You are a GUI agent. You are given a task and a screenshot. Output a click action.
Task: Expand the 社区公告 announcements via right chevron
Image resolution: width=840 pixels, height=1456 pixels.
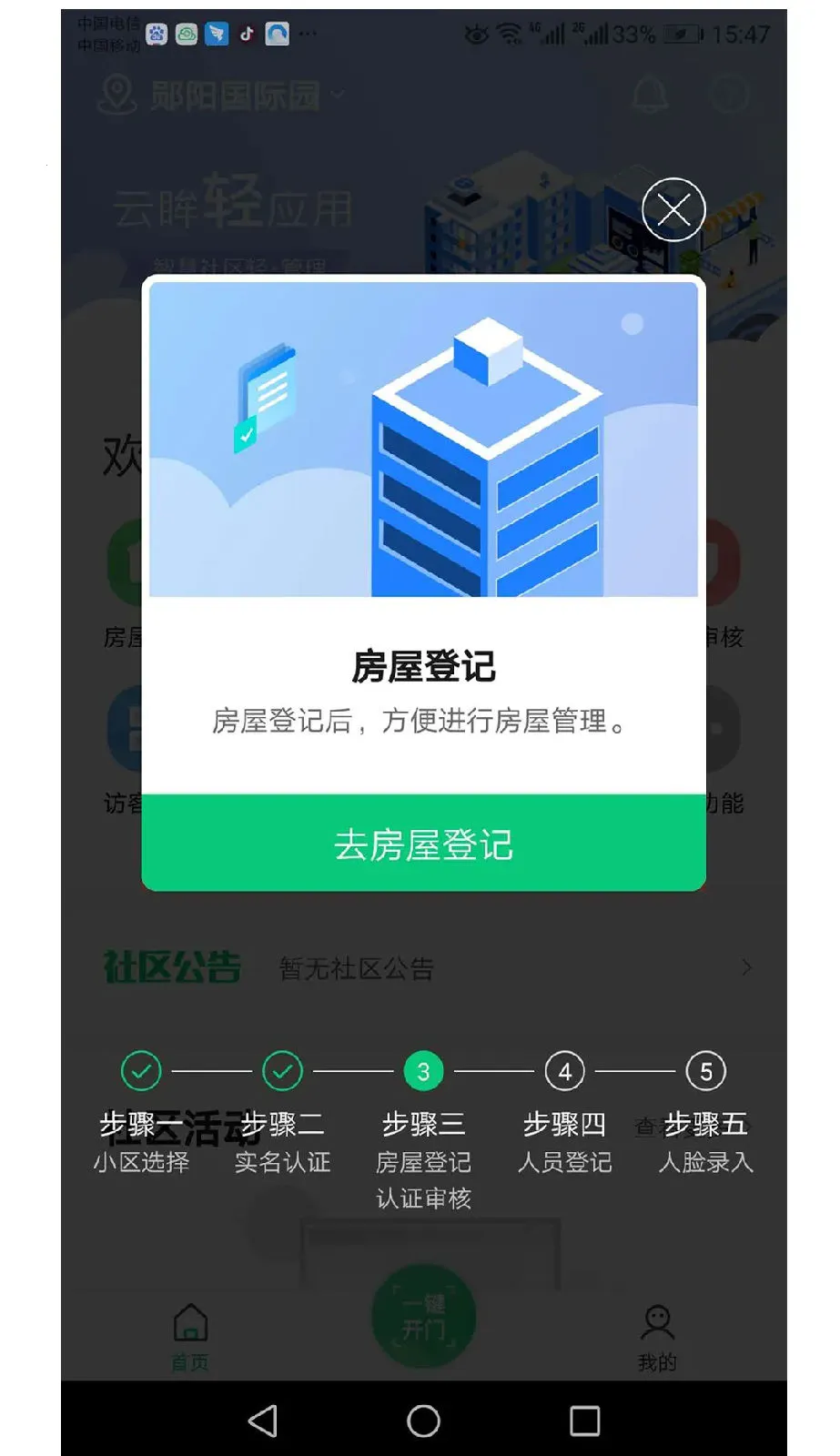tap(746, 967)
